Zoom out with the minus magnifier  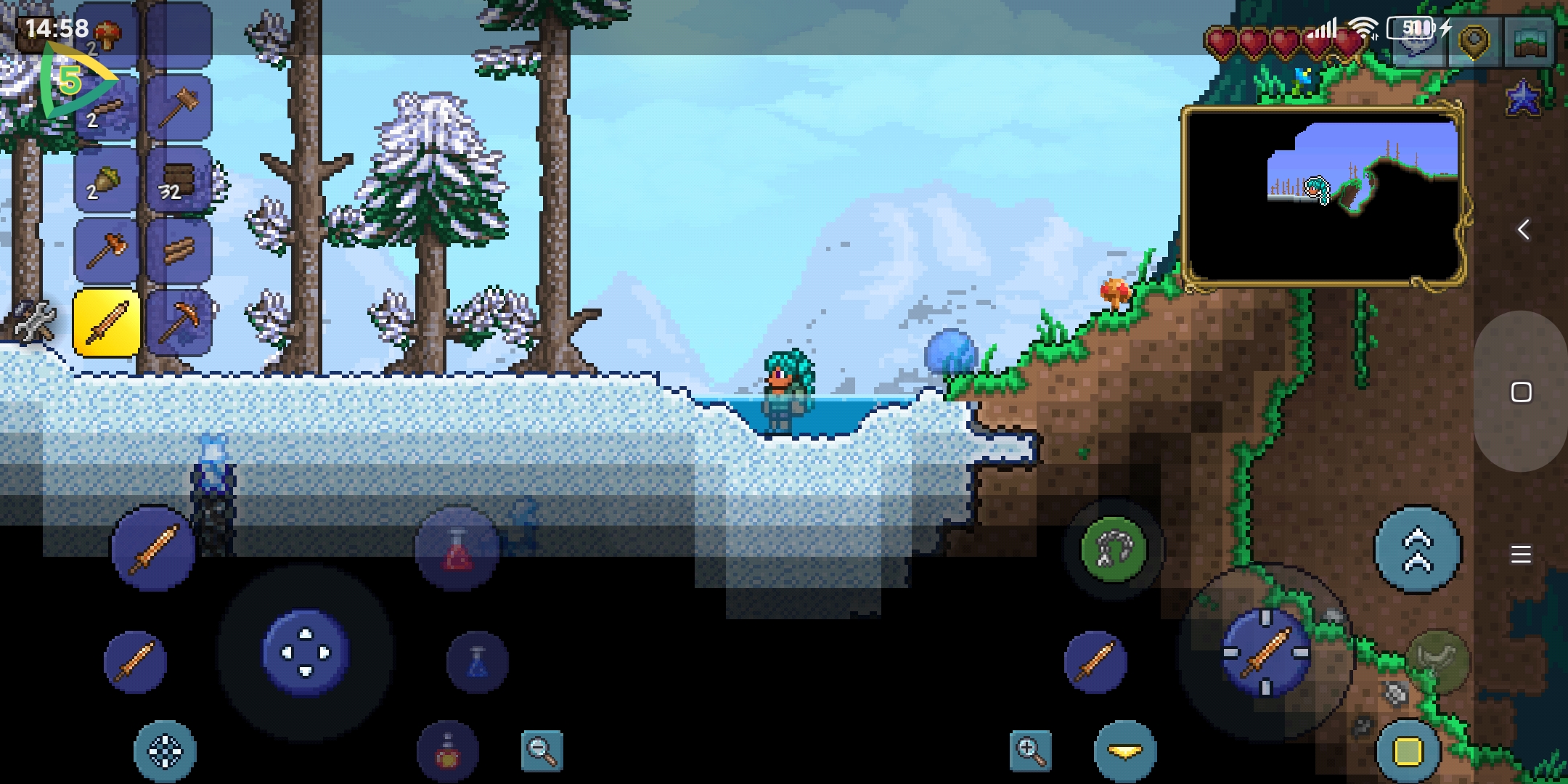(542, 751)
